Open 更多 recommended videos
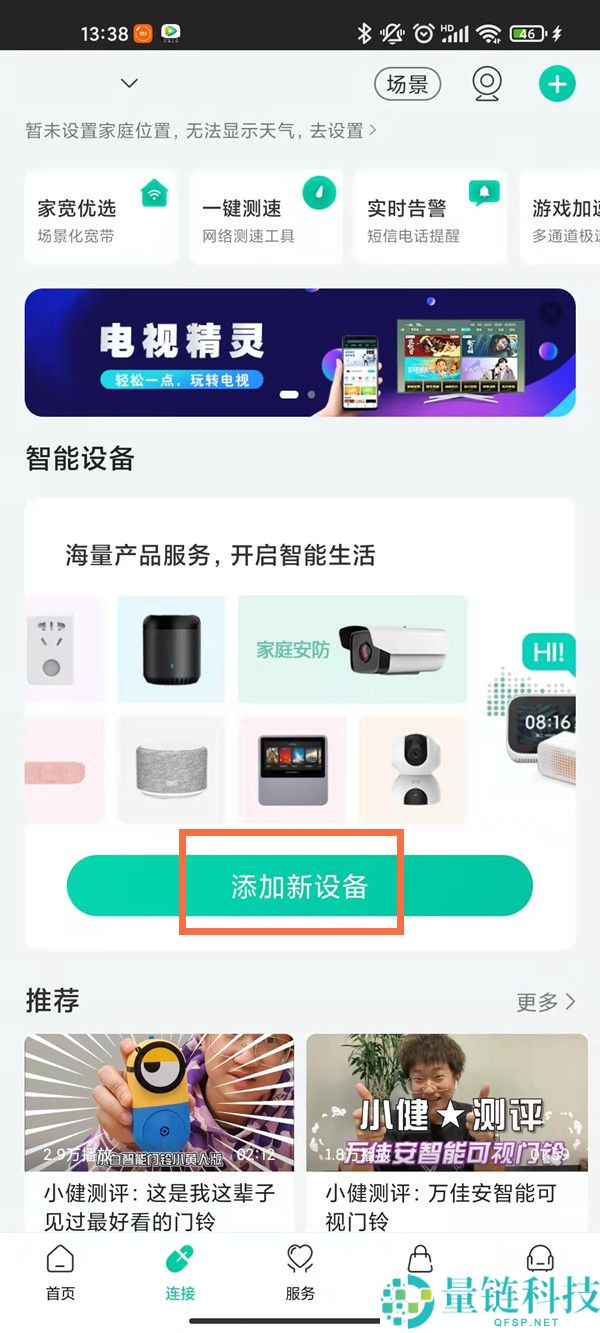This screenshot has width=600, height=1333. (546, 1001)
